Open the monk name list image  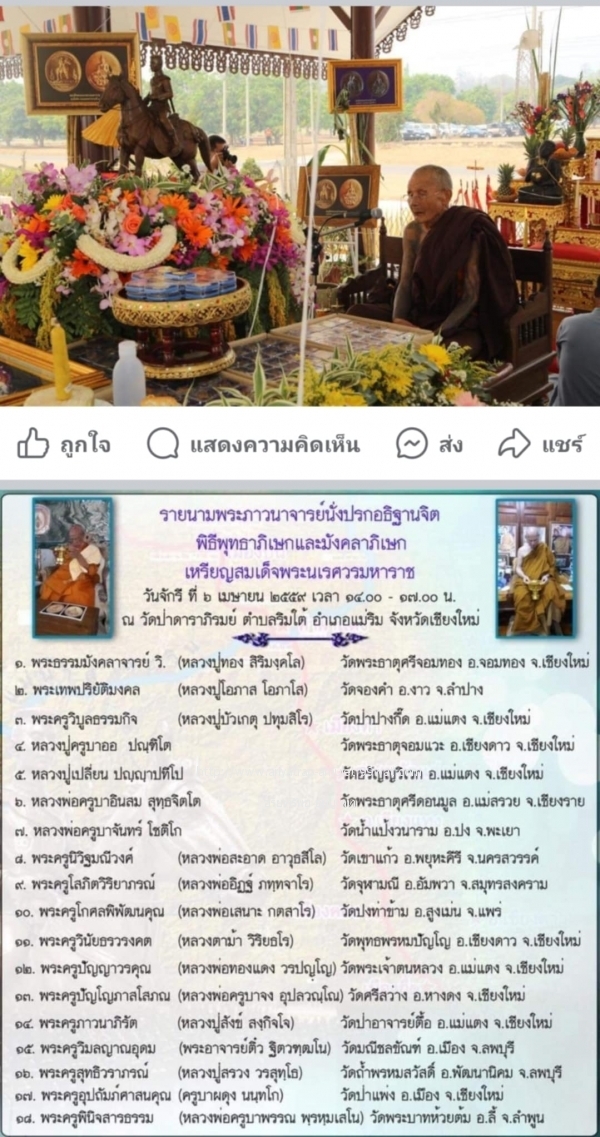300,810
